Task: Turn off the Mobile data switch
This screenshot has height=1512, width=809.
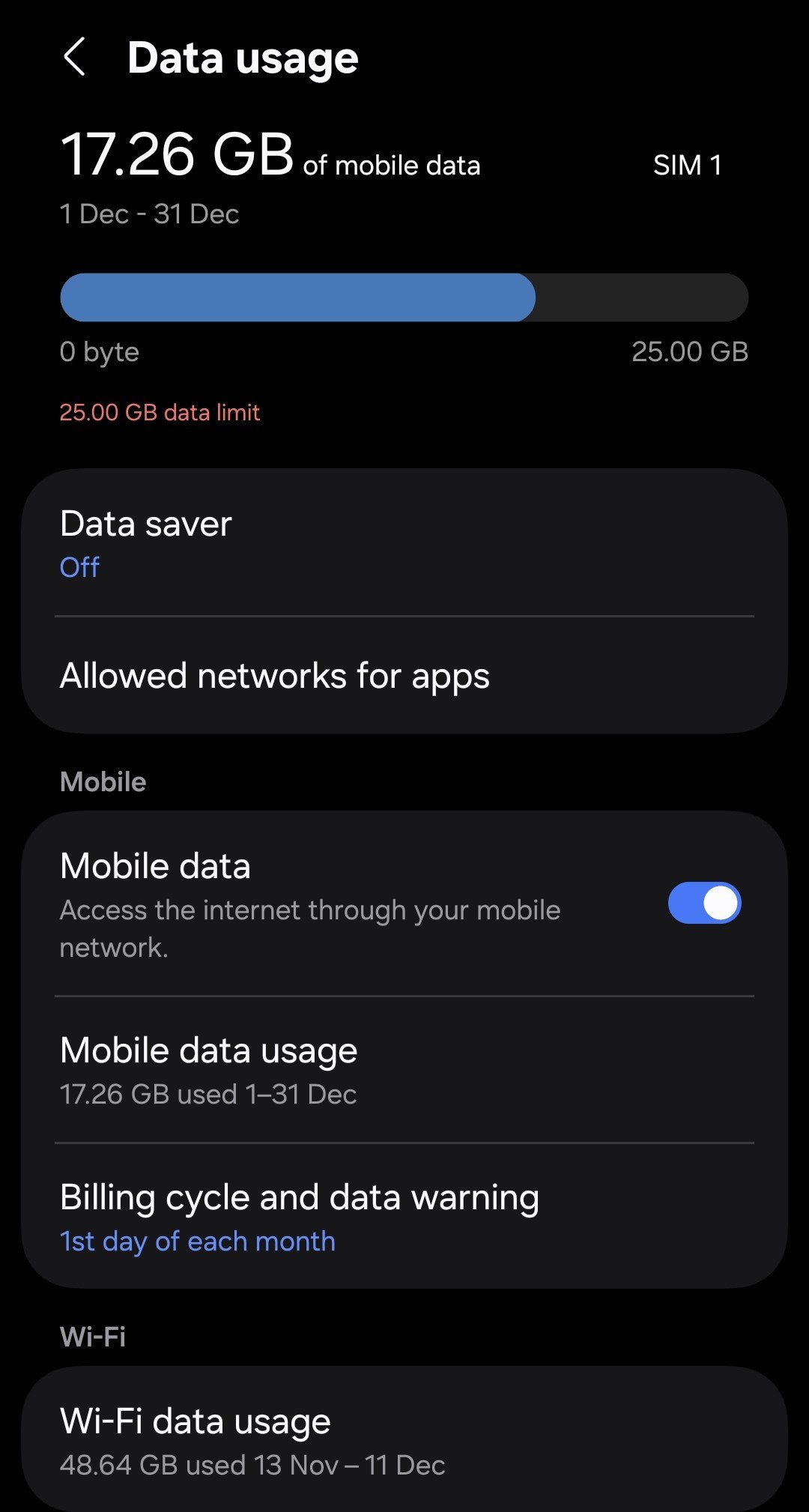Action: coord(704,903)
